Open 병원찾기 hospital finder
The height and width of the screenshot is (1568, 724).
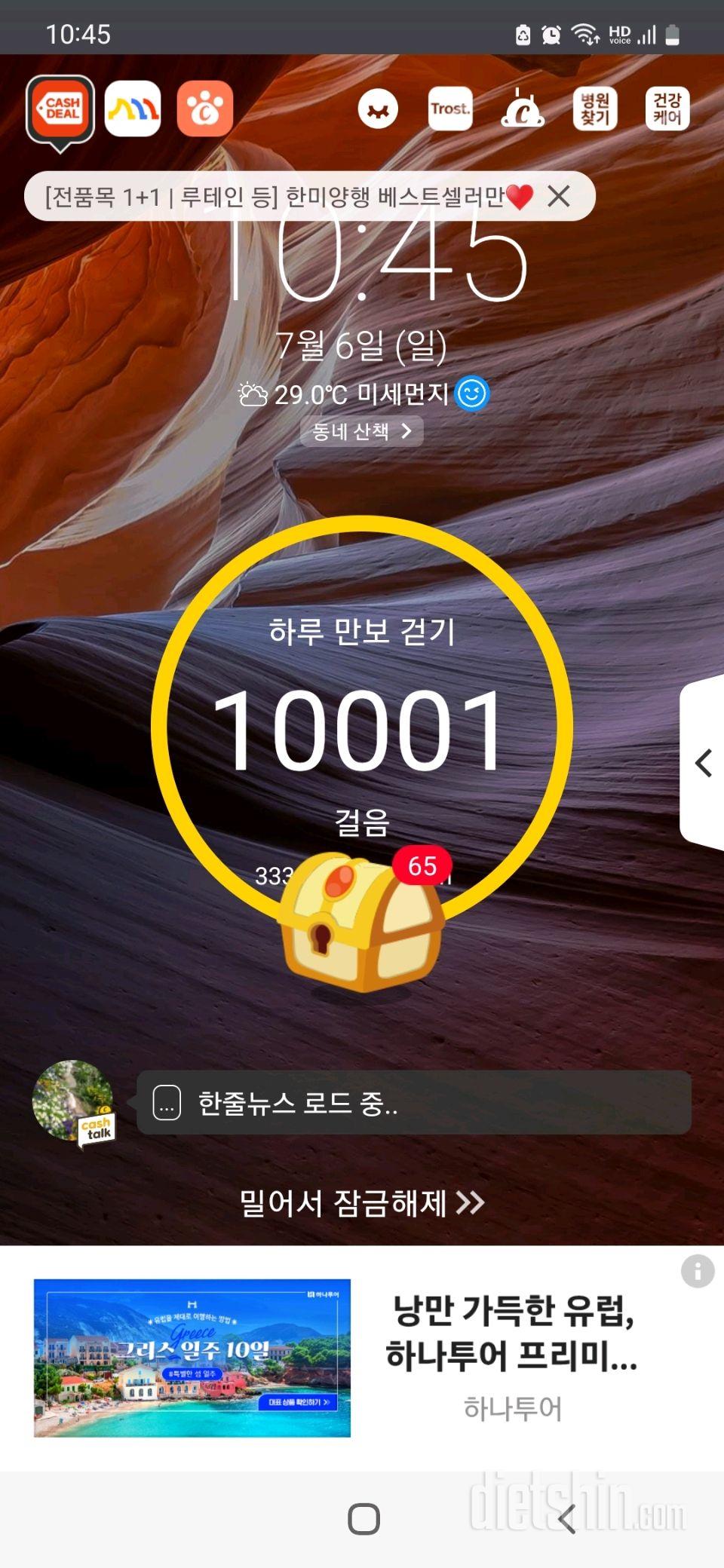tap(595, 109)
